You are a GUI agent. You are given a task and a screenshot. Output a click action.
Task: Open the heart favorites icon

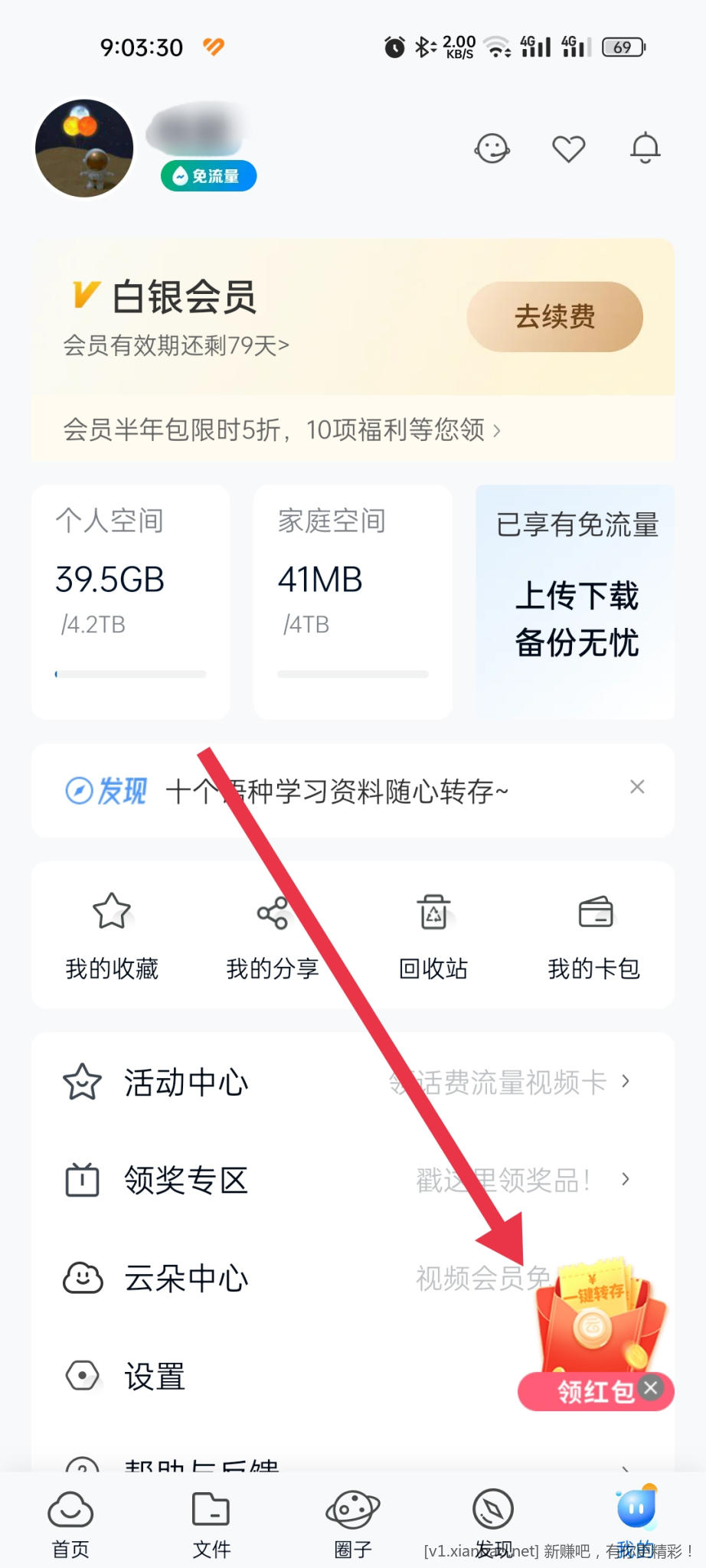pyautogui.click(x=568, y=149)
